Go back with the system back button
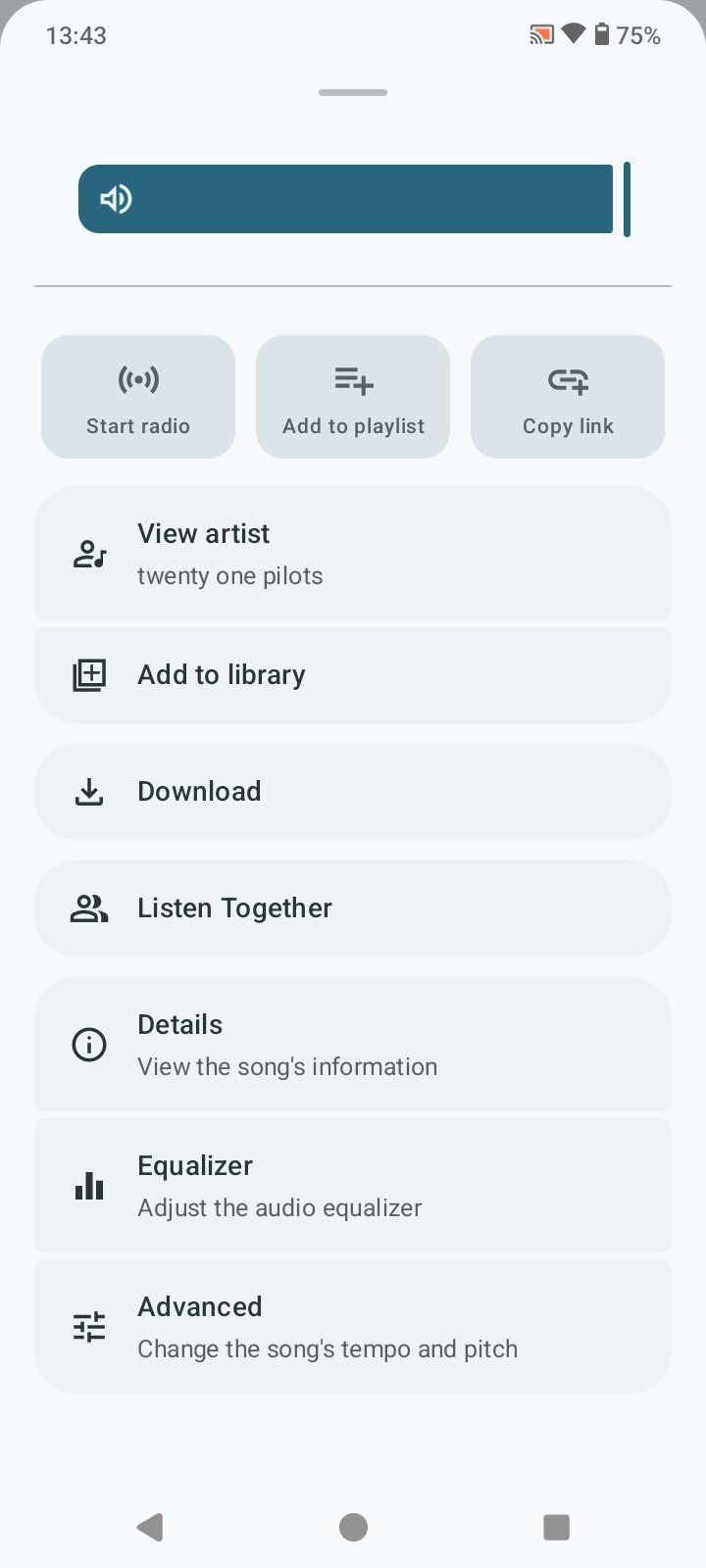The height and width of the screenshot is (1568, 706). pyautogui.click(x=150, y=1527)
